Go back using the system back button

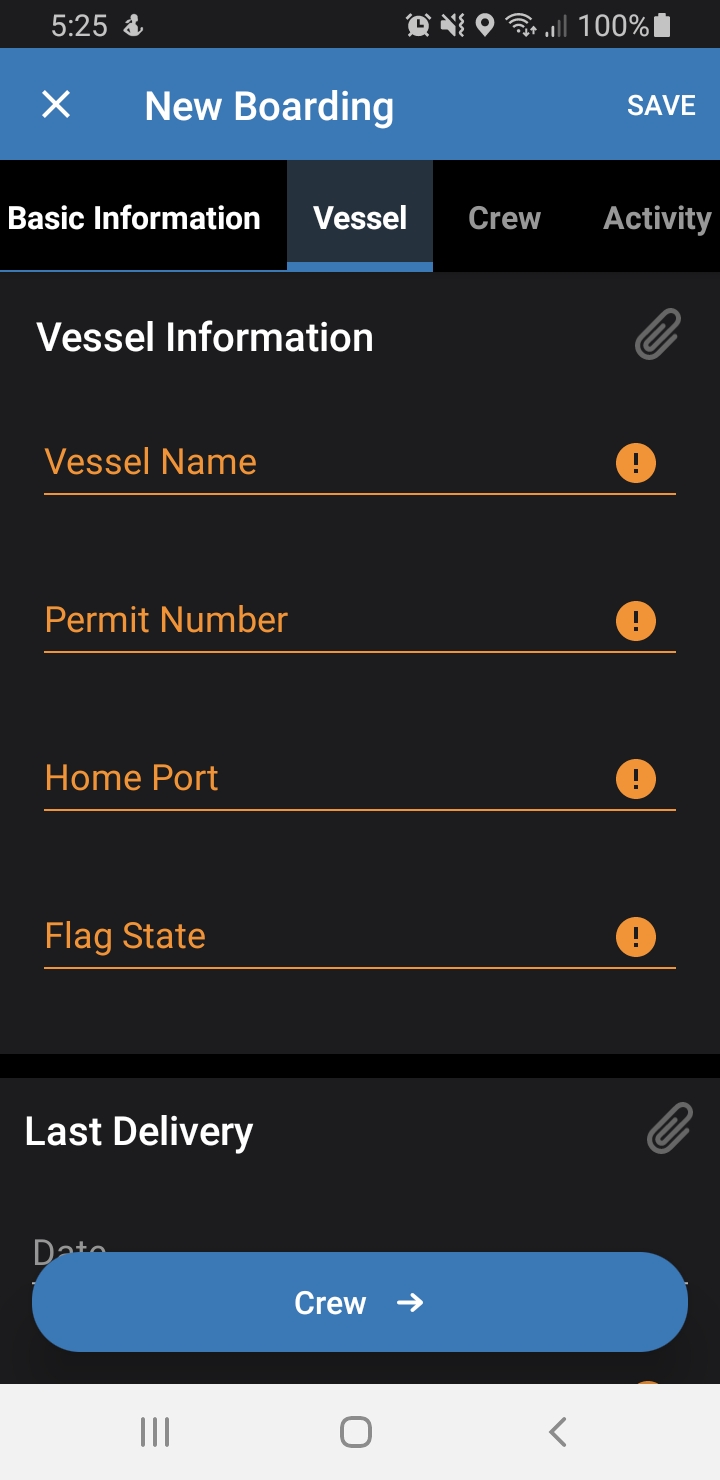click(558, 1432)
